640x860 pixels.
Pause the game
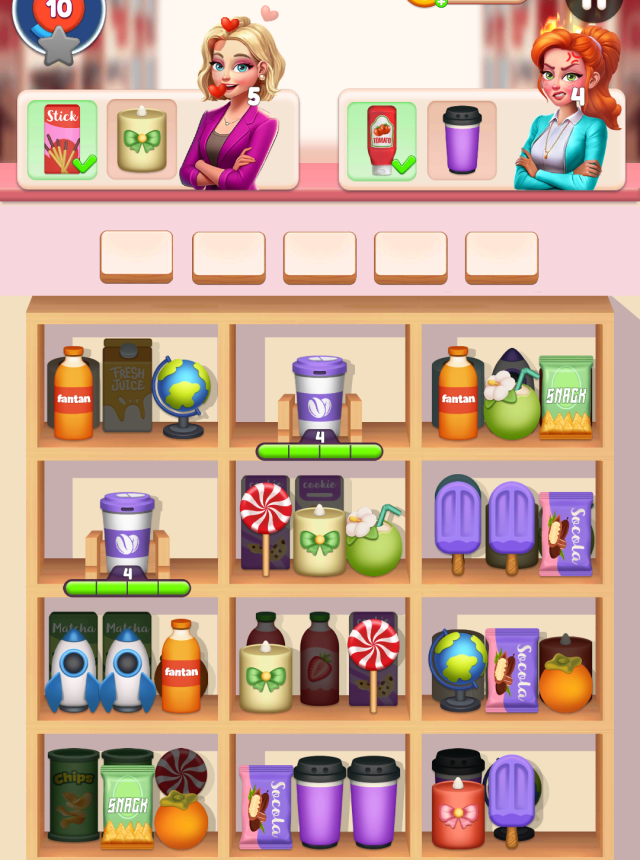(x=594, y=6)
